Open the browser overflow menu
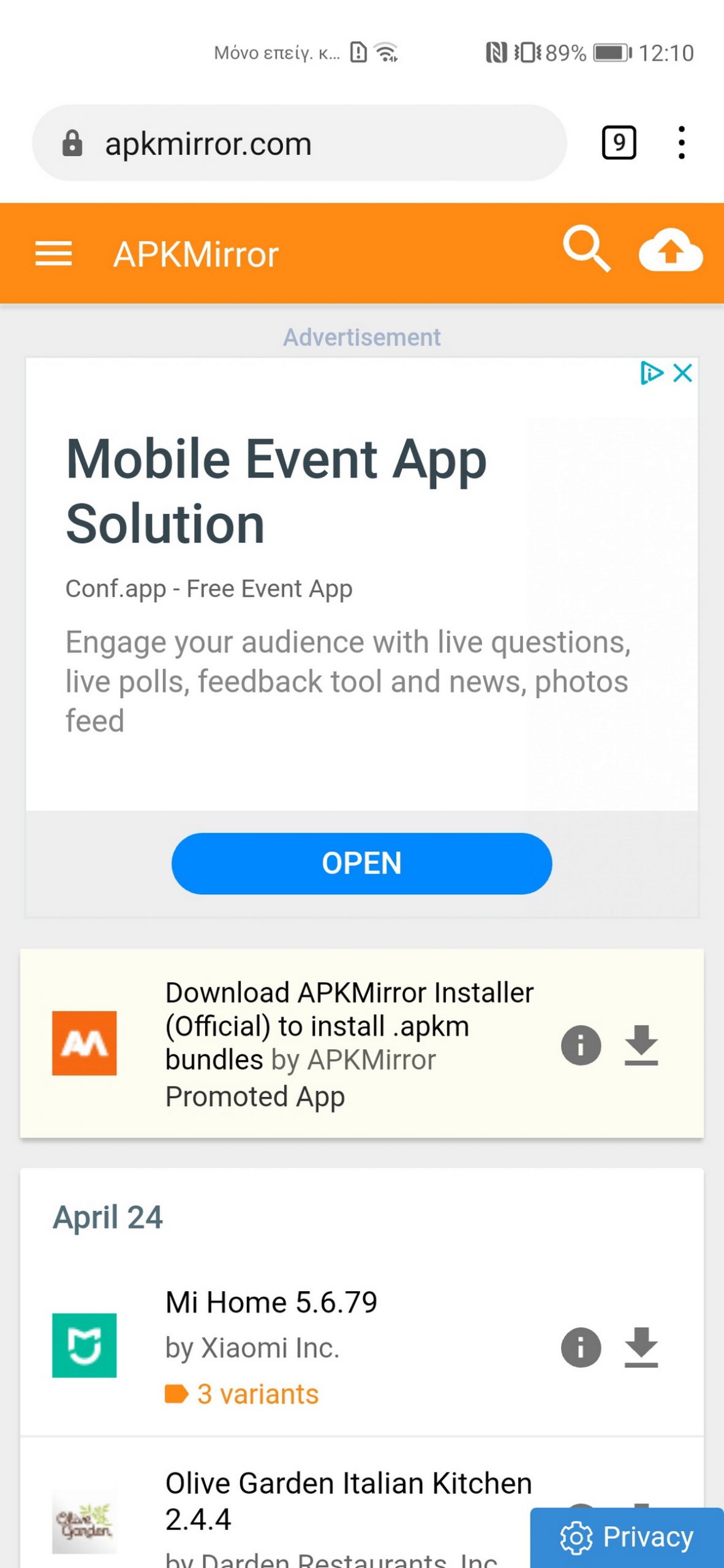The width and height of the screenshot is (724, 1568). 681,143
